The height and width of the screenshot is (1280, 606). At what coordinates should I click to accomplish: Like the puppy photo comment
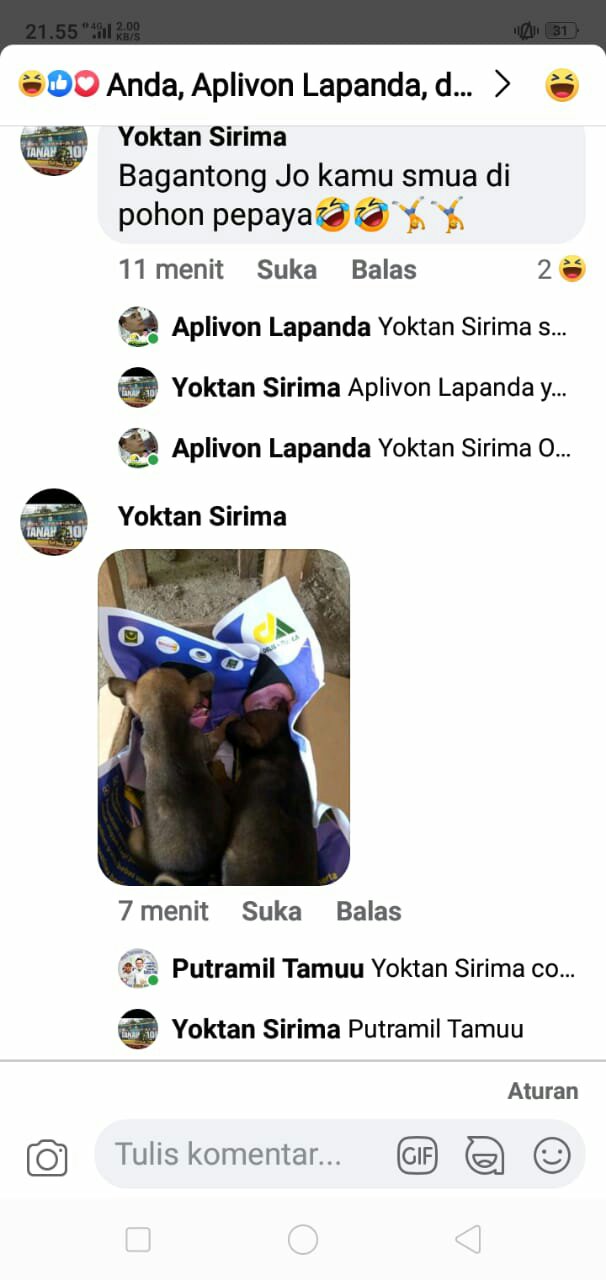click(x=271, y=911)
